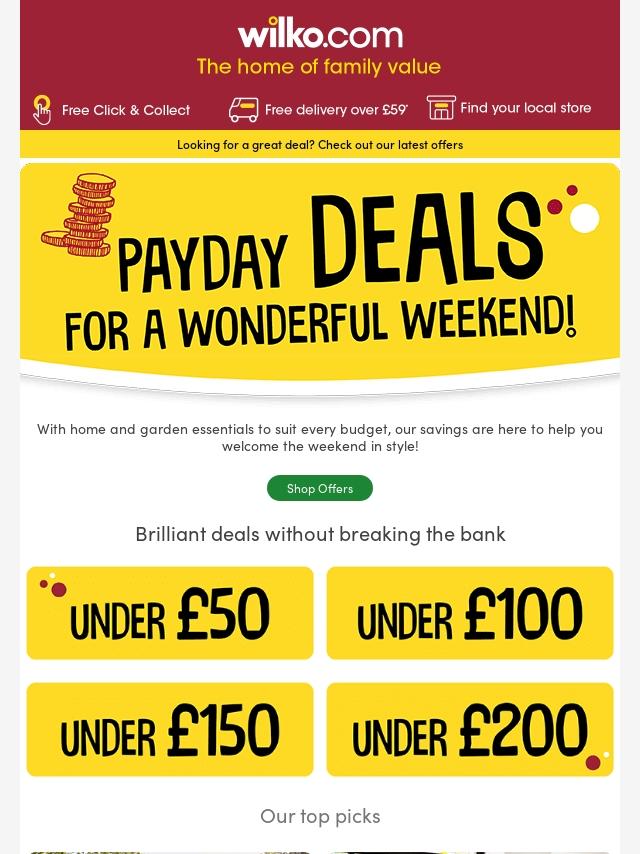The image size is (640, 854).
Task: Find your local store
Action: [x=510, y=108]
